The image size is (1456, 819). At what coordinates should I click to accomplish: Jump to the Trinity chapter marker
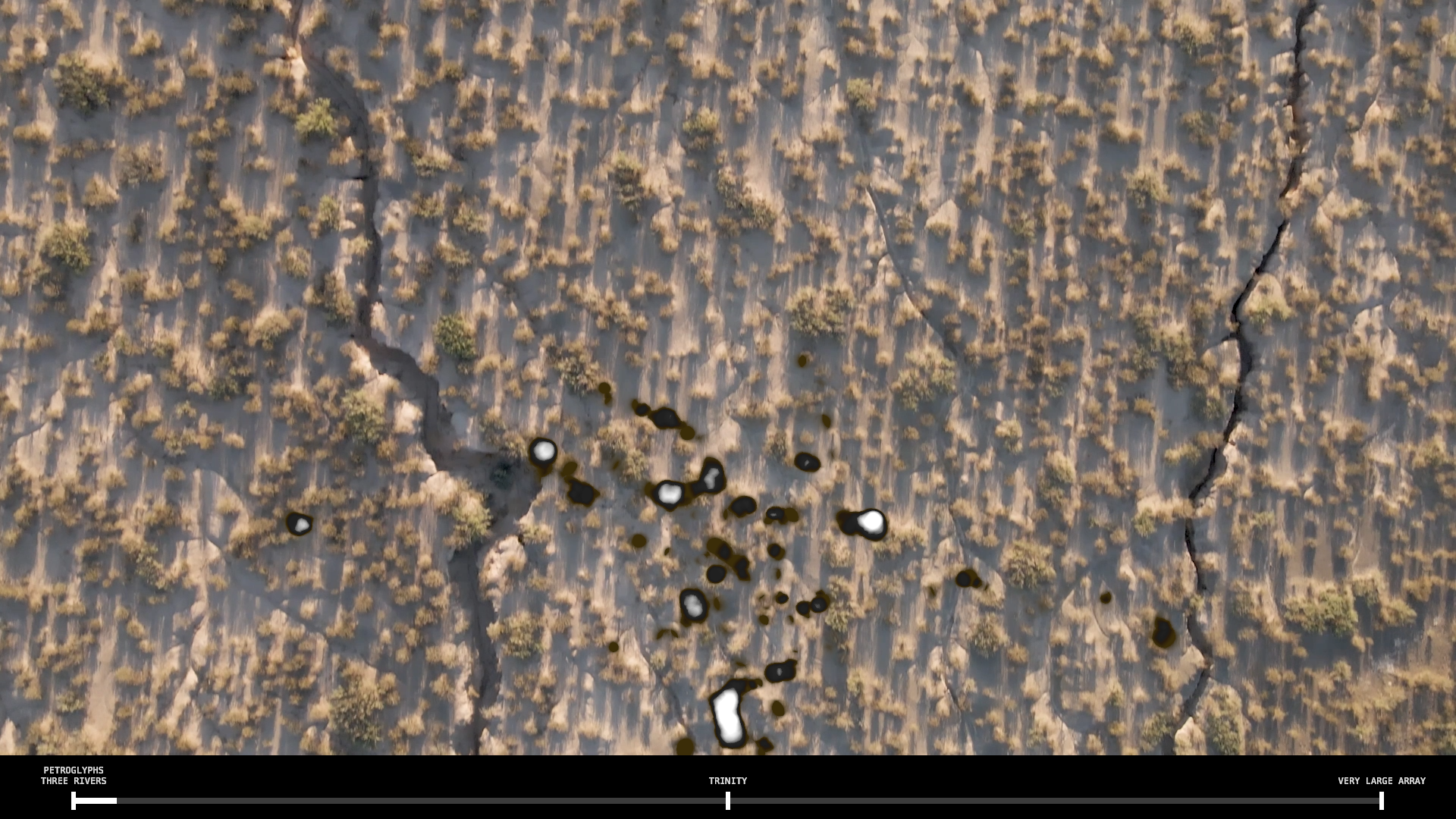(x=727, y=799)
